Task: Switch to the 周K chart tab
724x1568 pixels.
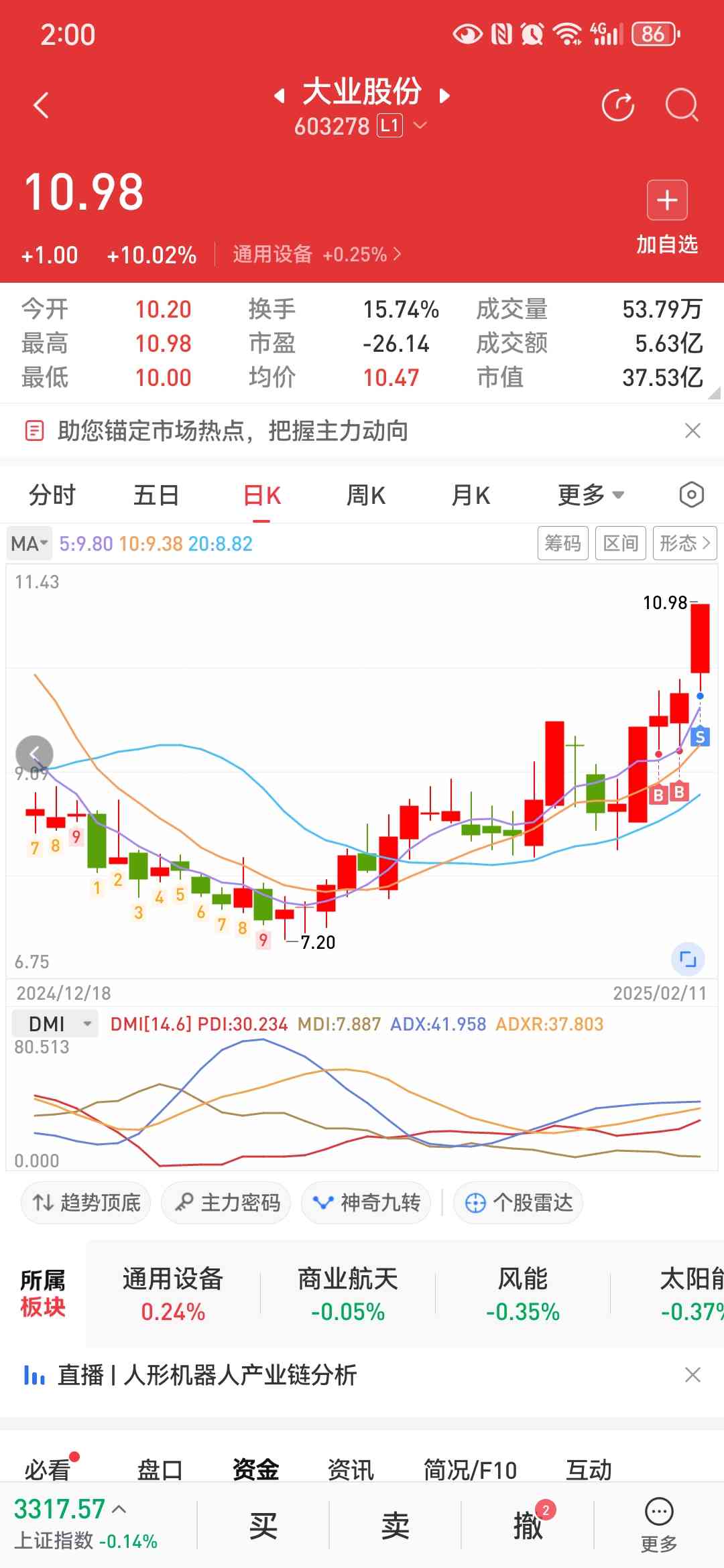Action: tap(365, 496)
